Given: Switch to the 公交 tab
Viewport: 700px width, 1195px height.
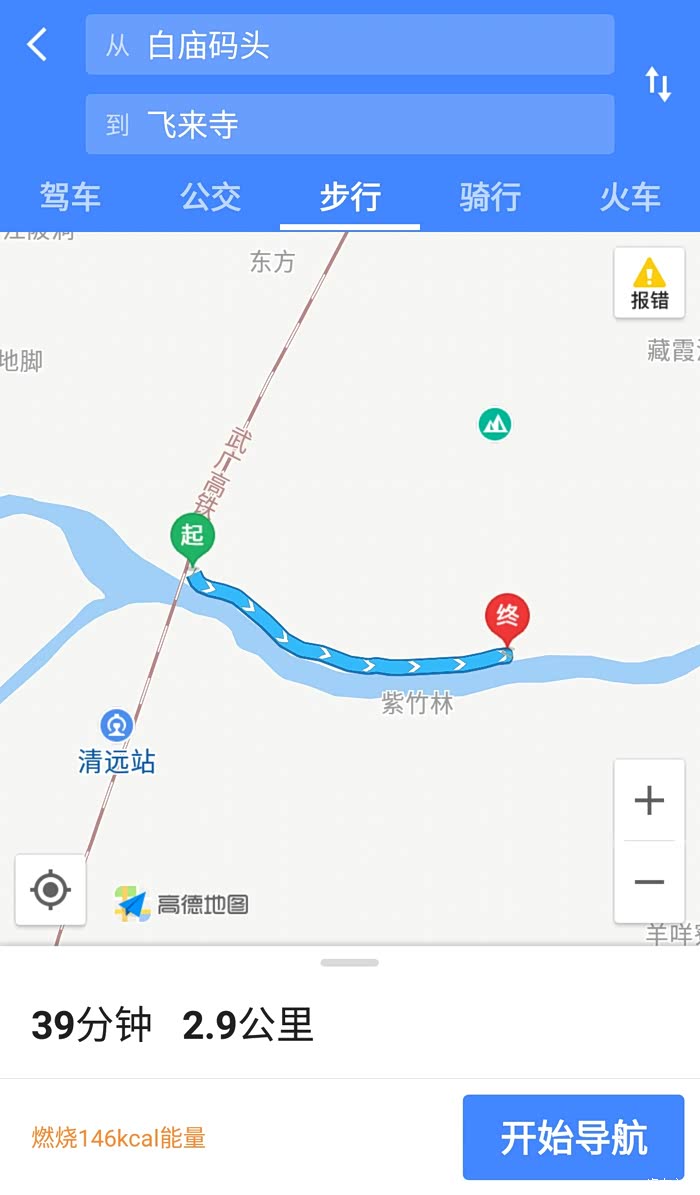Looking at the screenshot, I should coord(210,197).
